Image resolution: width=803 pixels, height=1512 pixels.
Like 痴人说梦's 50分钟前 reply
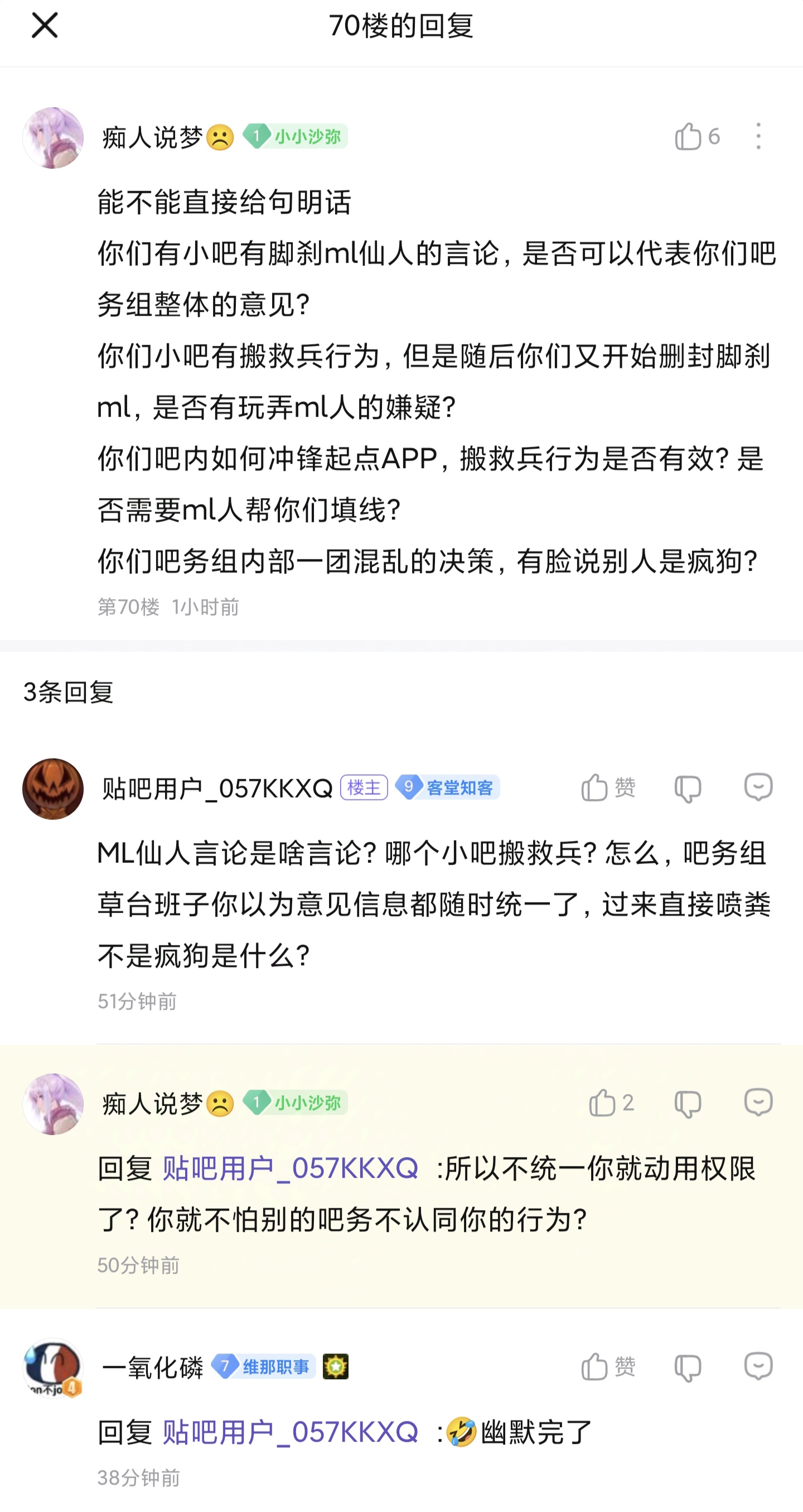click(x=602, y=1103)
